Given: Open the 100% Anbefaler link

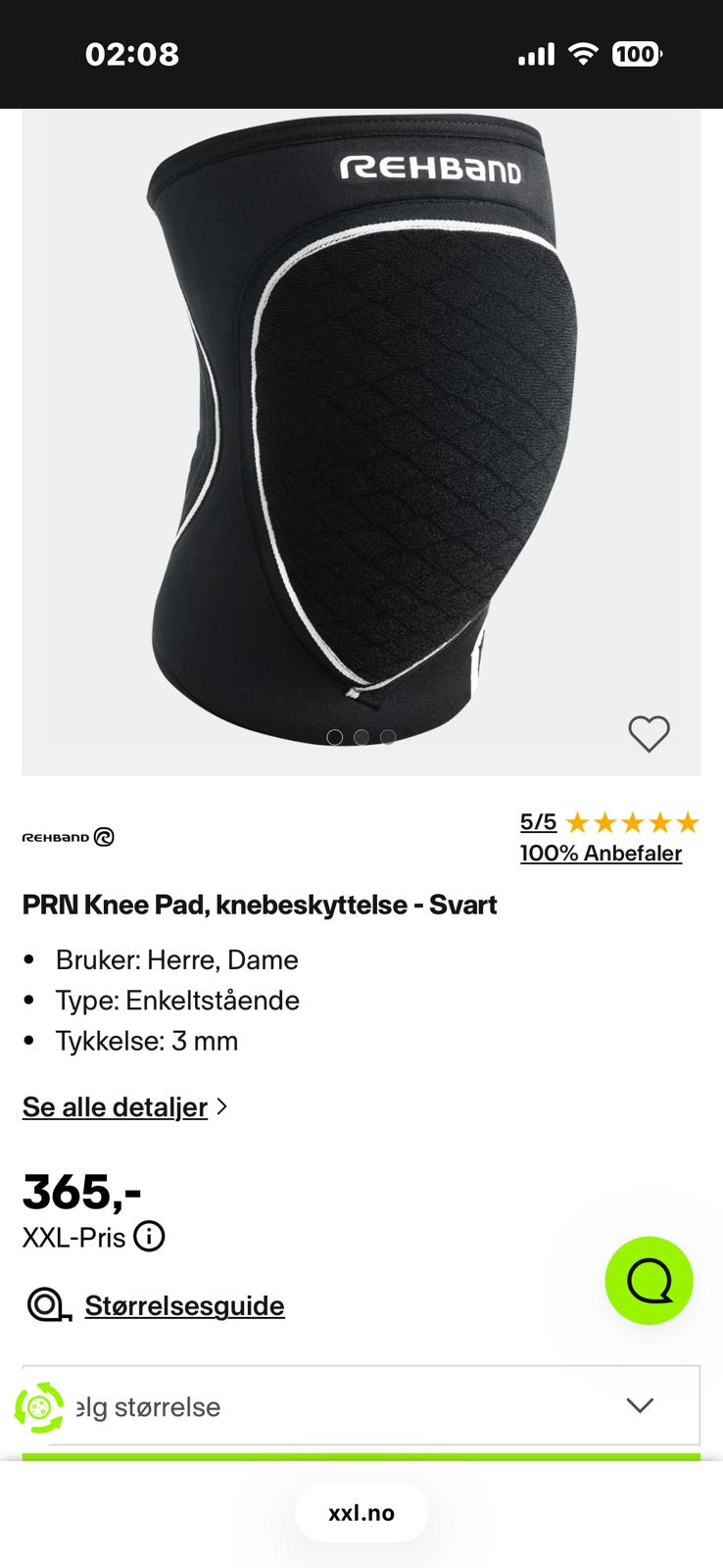Looking at the screenshot, I should 601,854.
